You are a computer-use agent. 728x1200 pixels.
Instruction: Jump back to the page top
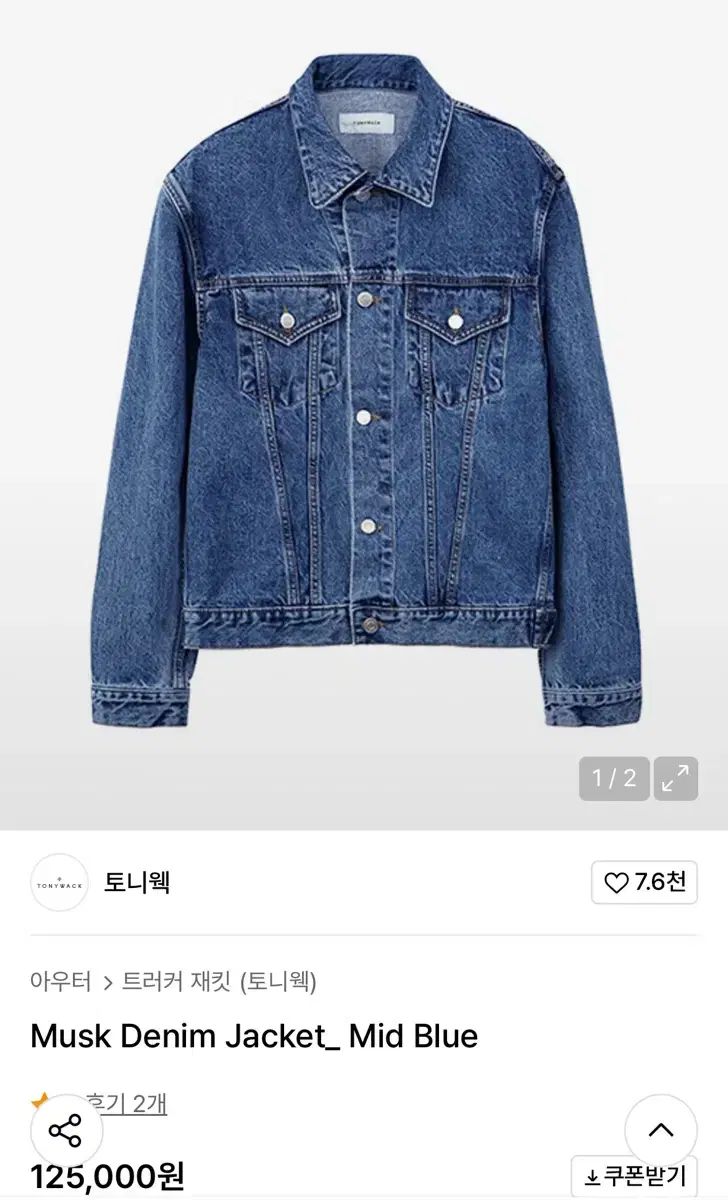tap(660, 1131)
